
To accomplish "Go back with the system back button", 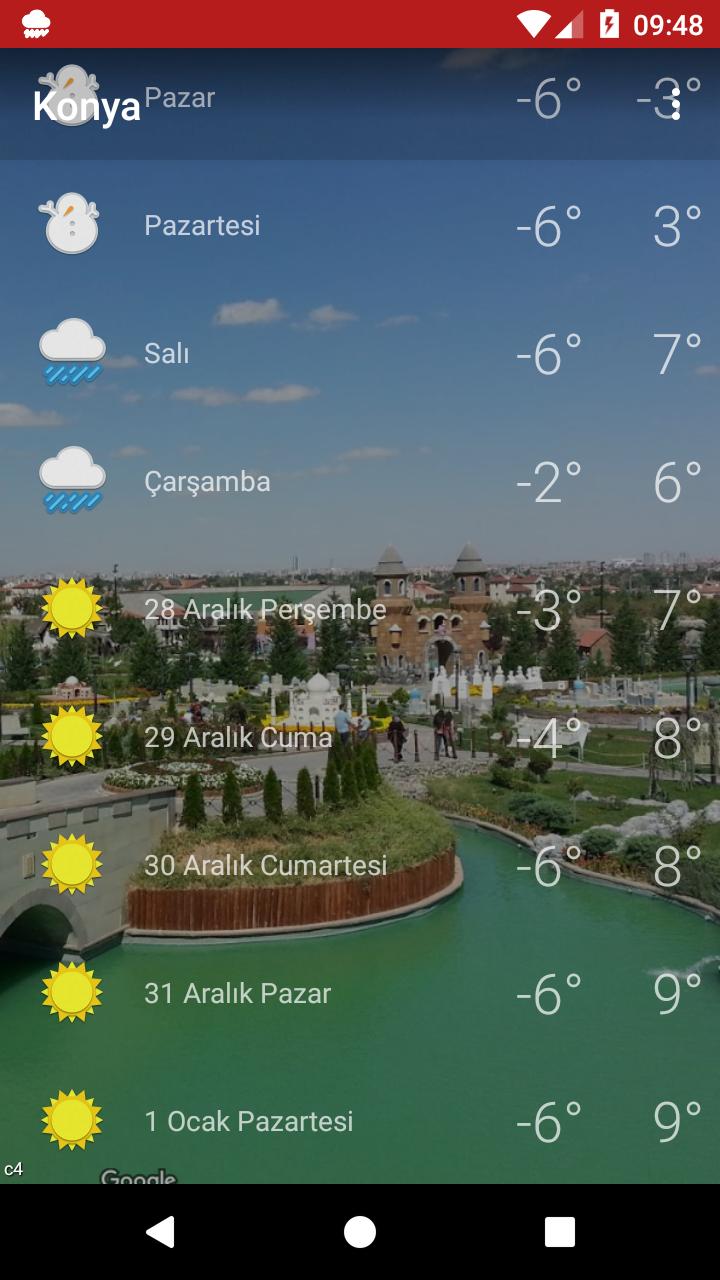I will [x=160, y=1232].
